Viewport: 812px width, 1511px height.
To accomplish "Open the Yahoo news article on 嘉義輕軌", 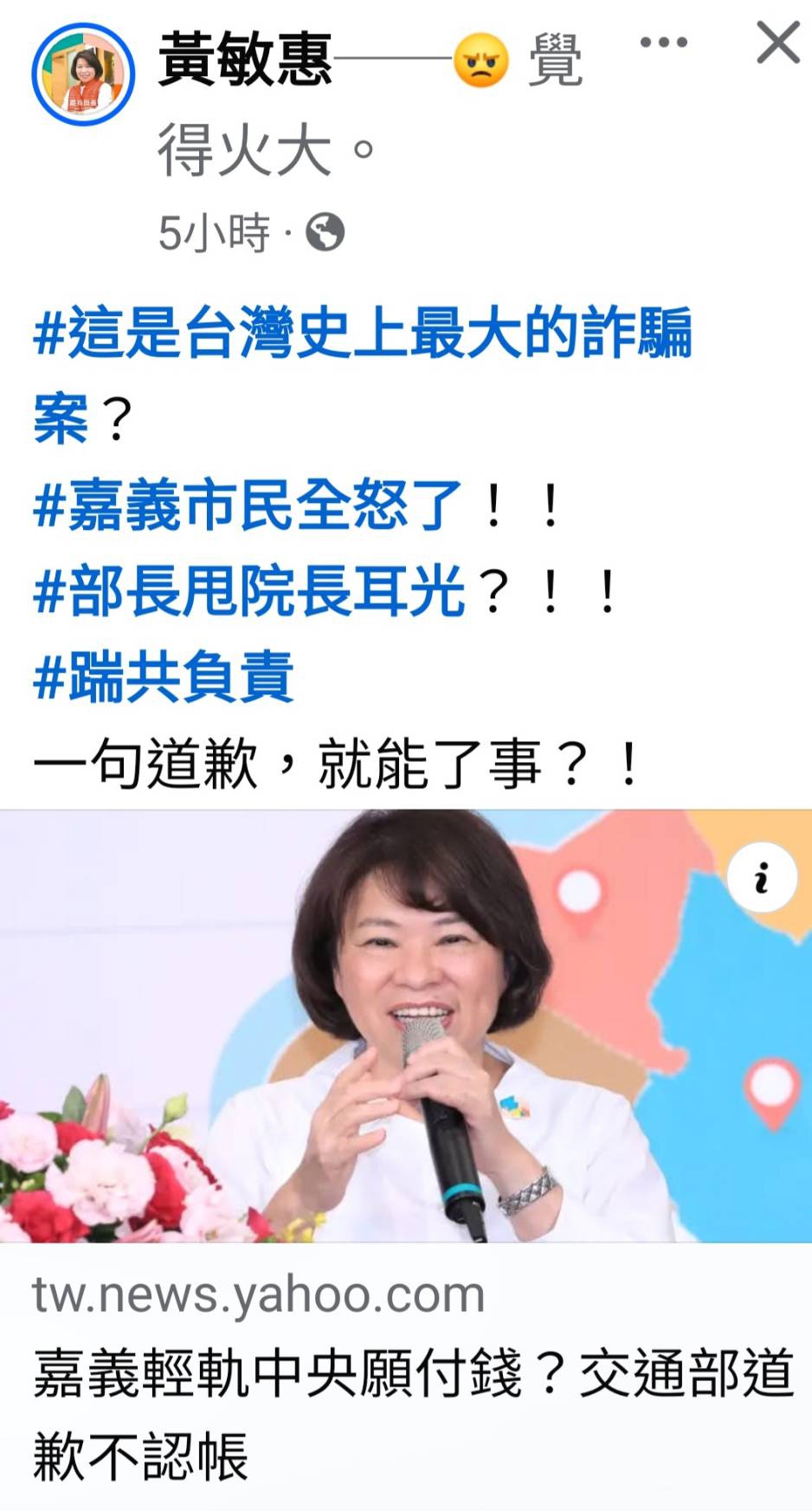I will [406, 1377].
